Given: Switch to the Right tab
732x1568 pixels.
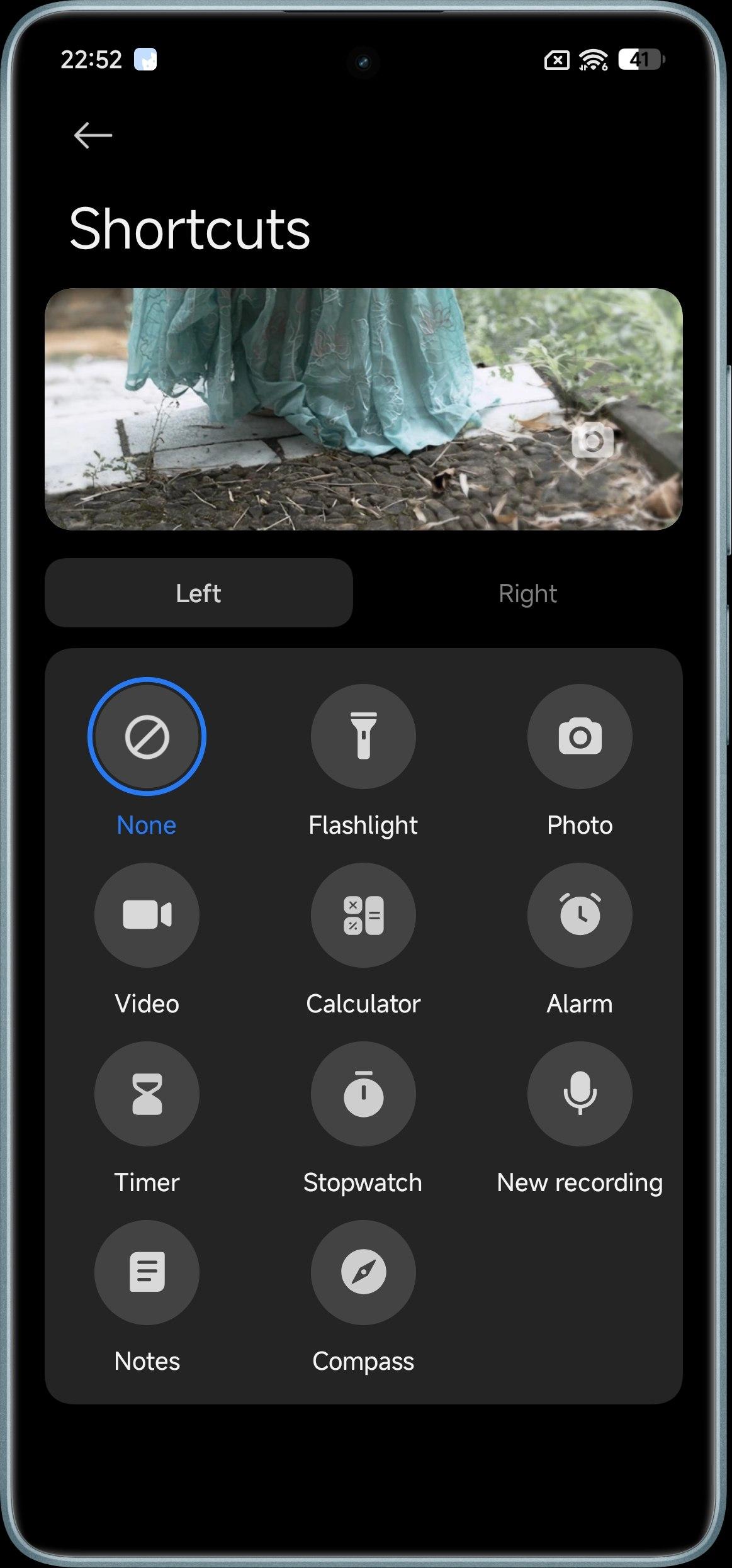Looking at the screenshot, I should (527, 593).
